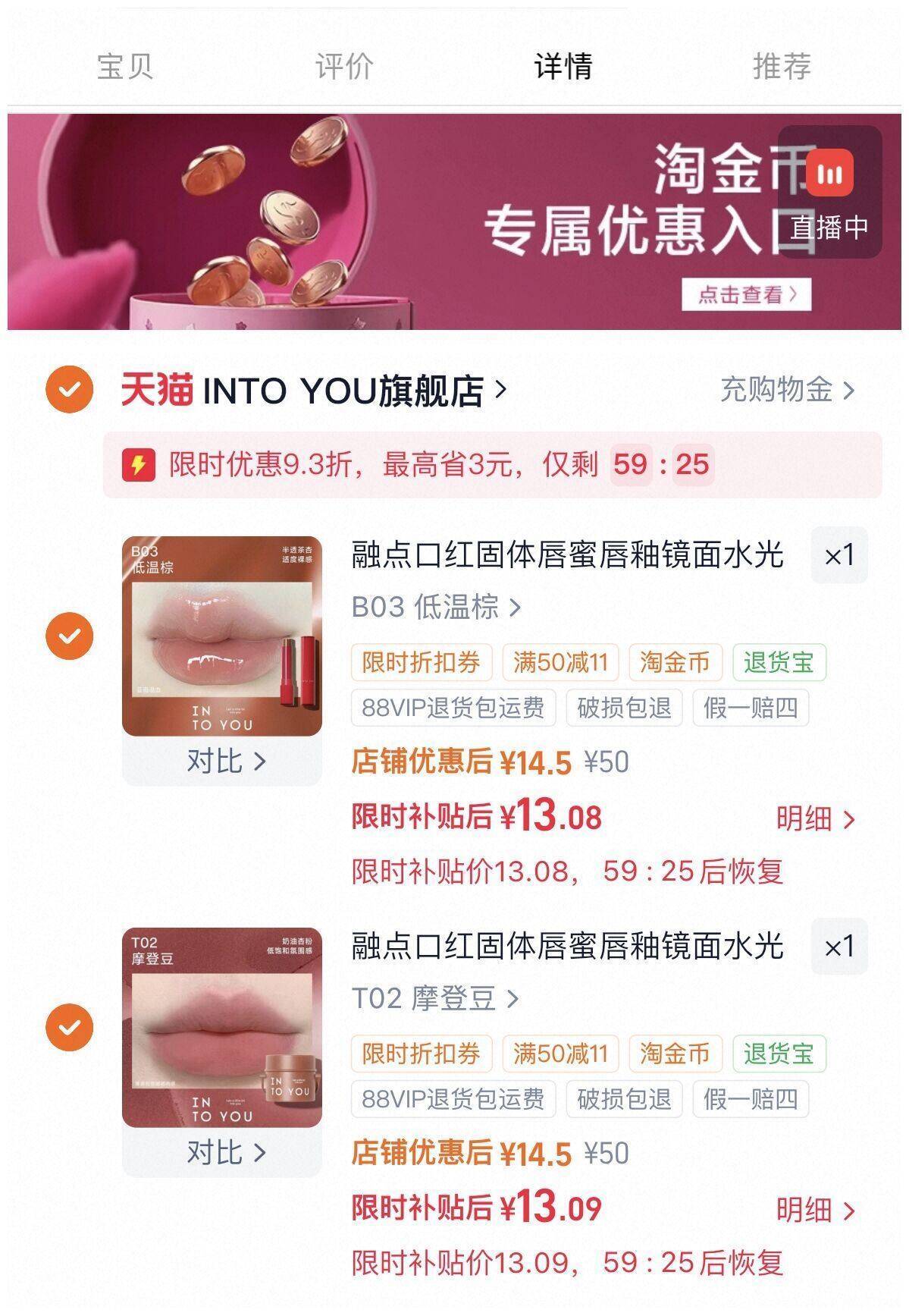The height and width of the screenshot is (1316, 909).
Task: Change the T02 摩登豆 shade option
Action: pyautogui.click(x=435, y=998)
